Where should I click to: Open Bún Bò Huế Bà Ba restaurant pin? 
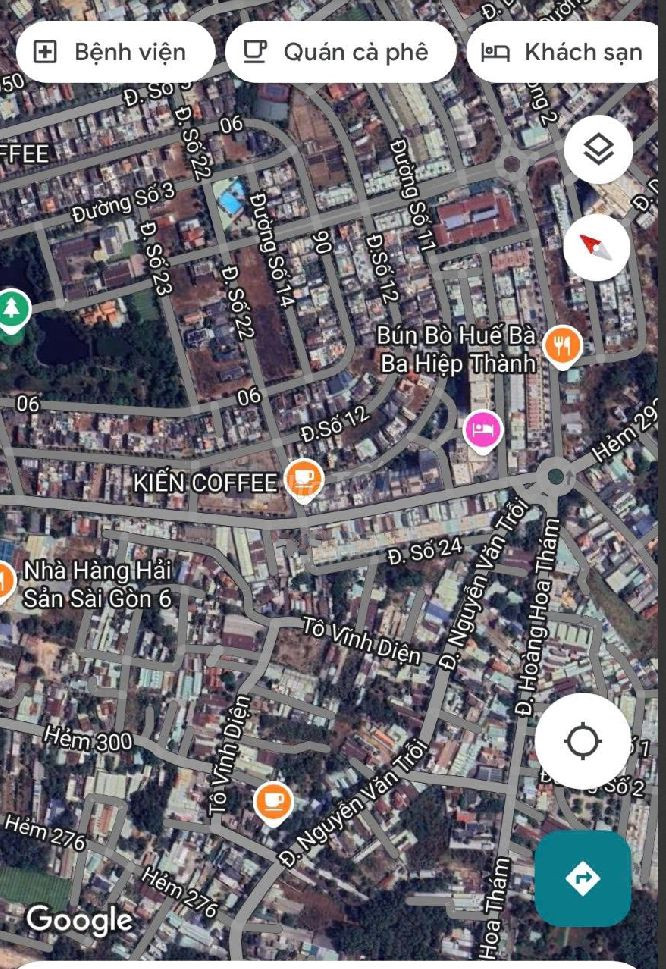pos(562,347)
